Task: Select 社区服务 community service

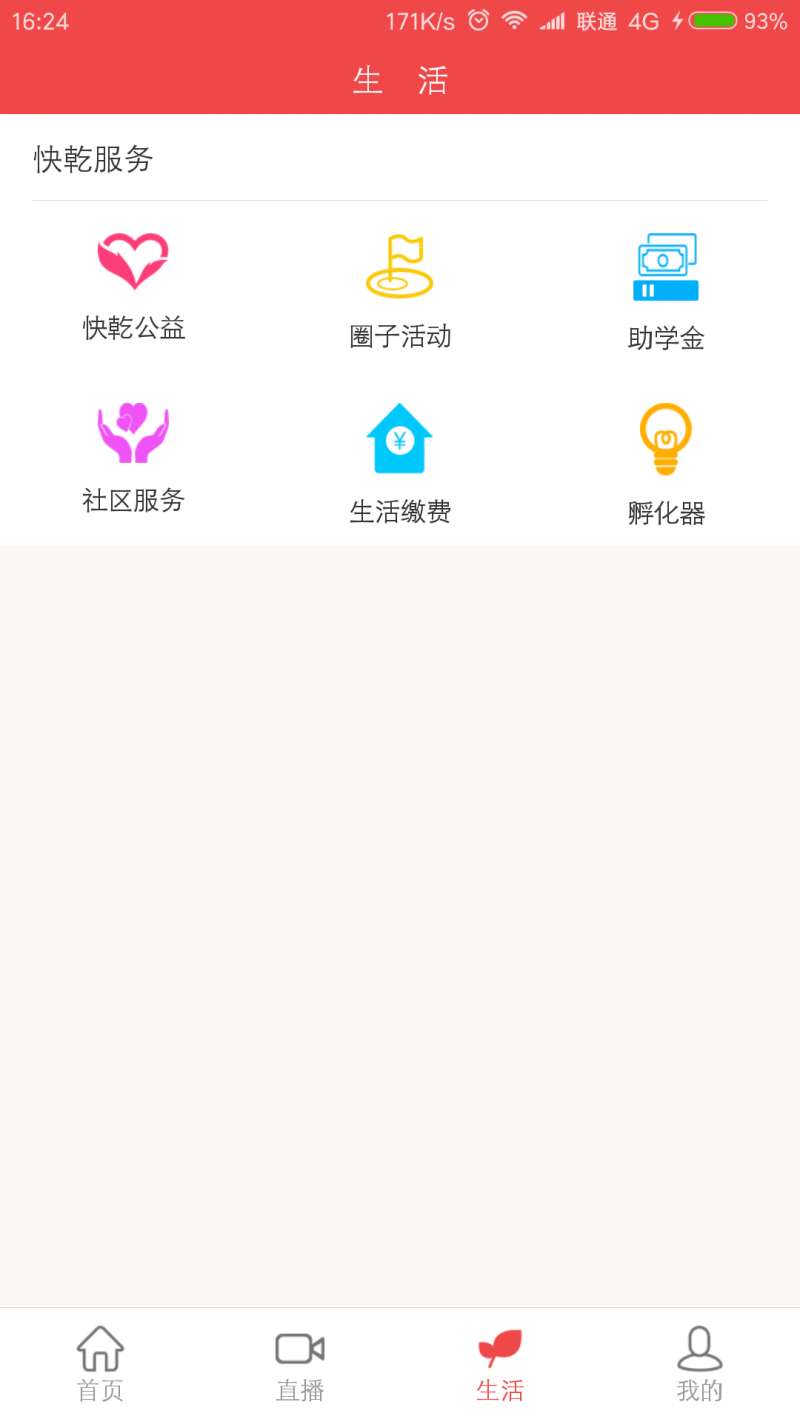Action: tap(133, 459)
